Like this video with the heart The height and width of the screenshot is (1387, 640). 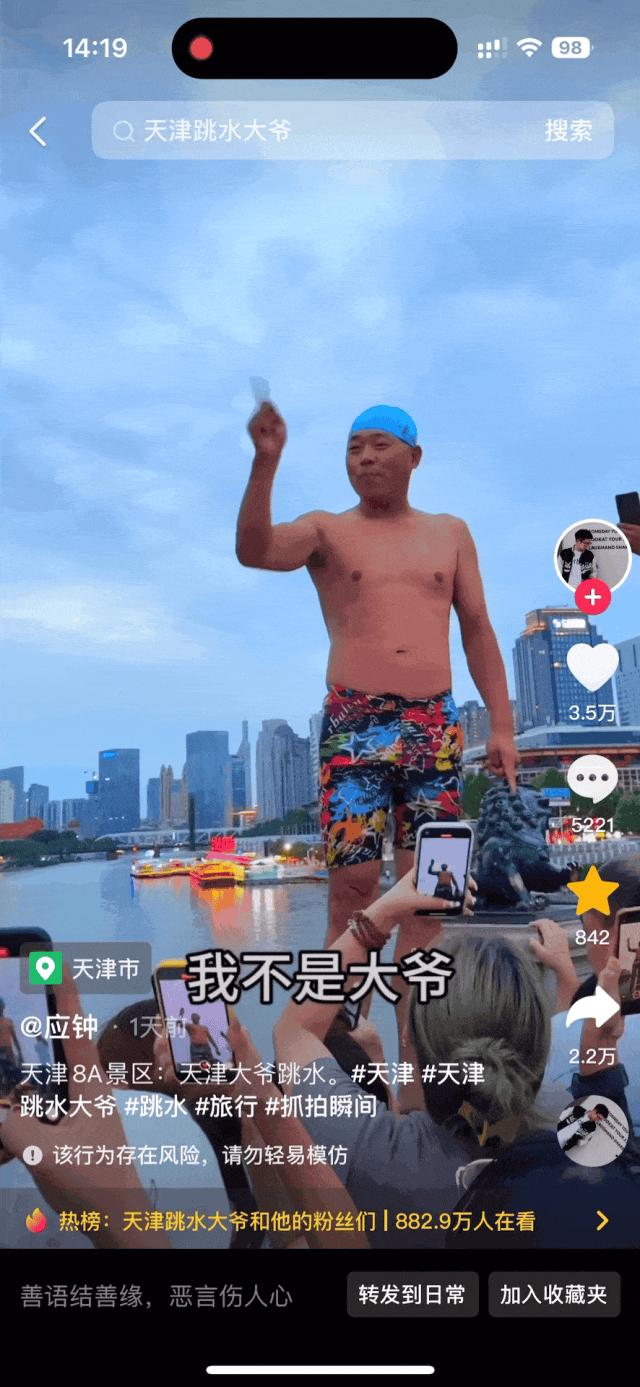point(592,668)
